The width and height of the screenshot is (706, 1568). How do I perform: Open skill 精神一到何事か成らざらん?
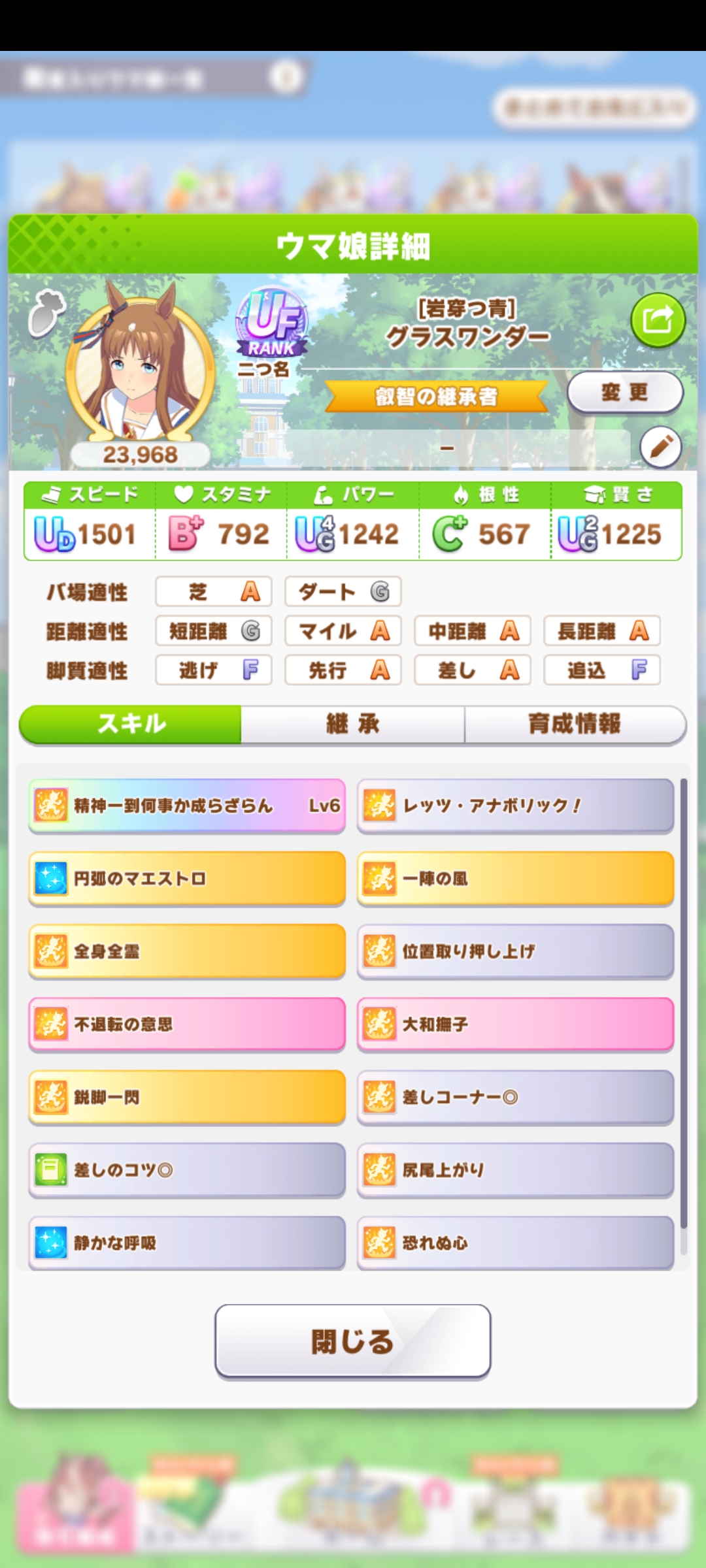click(187, 806)
